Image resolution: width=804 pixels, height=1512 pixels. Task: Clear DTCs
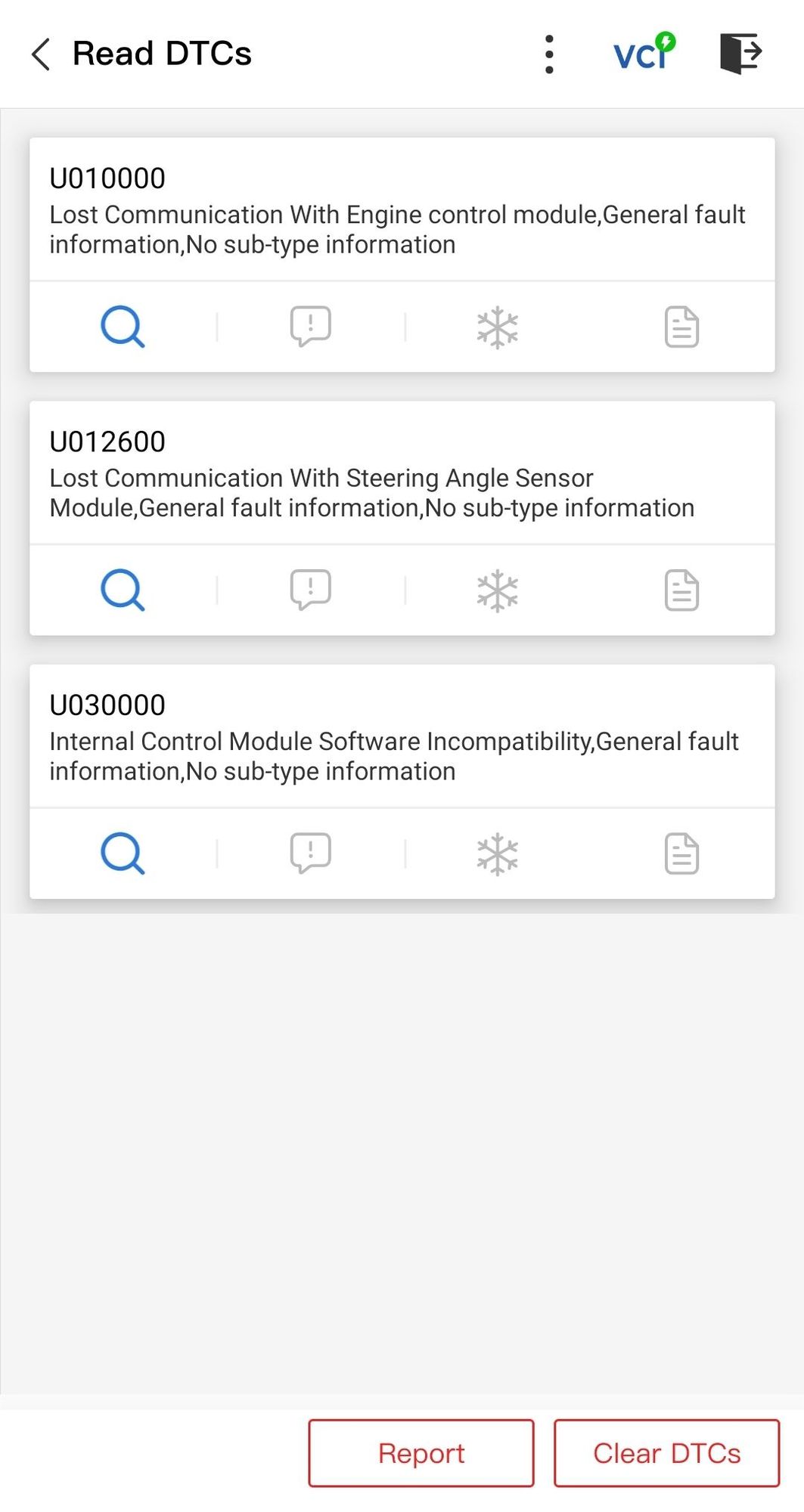point(666,1453)
